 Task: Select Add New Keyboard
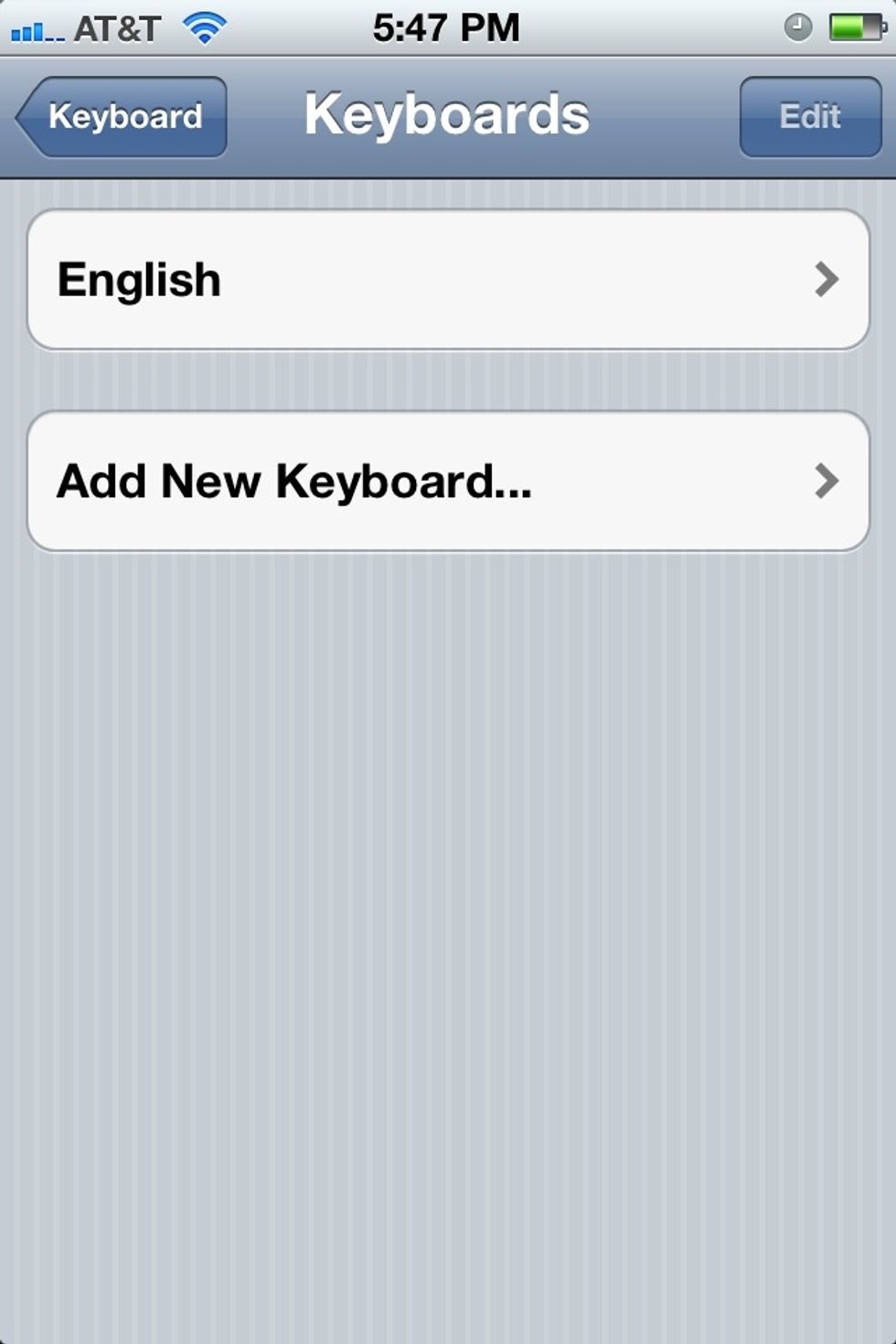coord(448,481)
